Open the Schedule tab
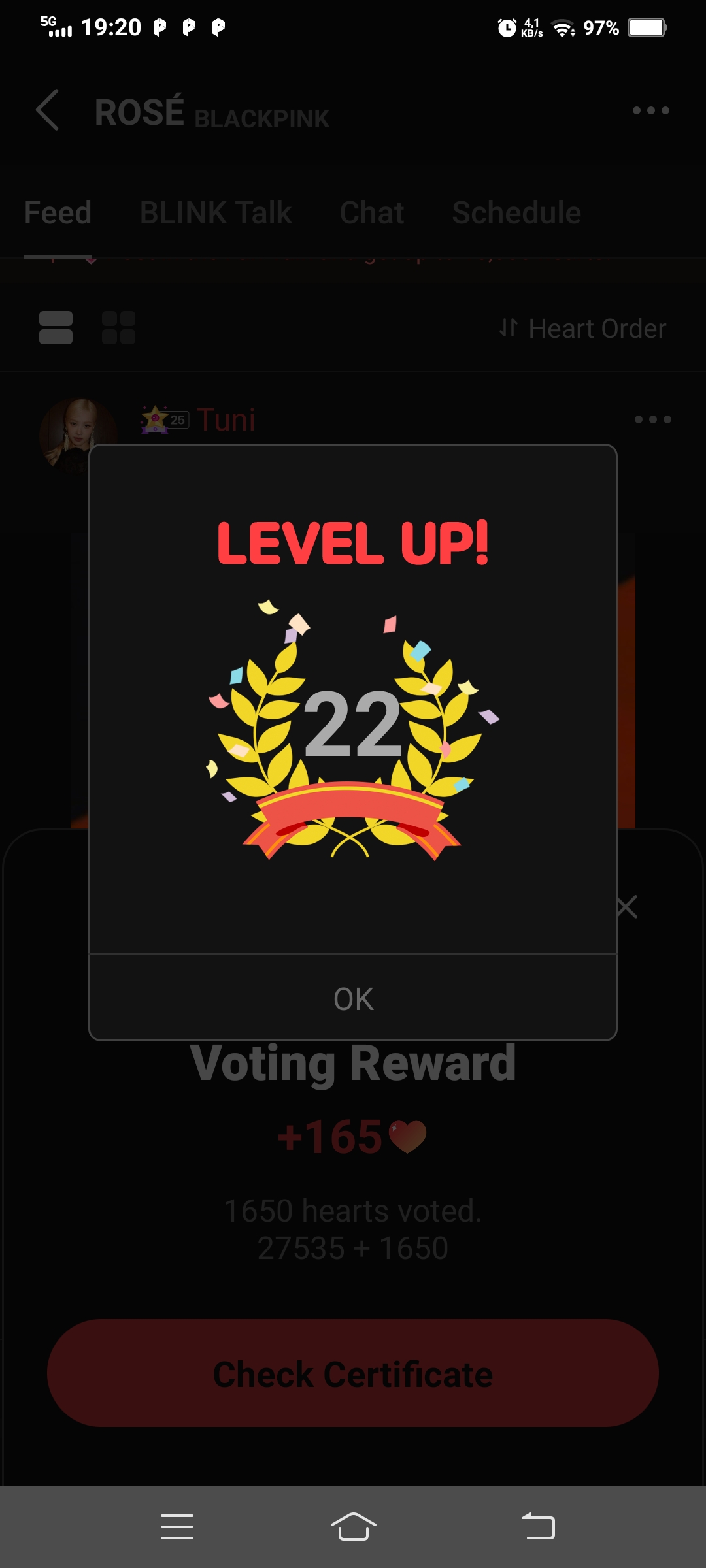Viewport: 706px width, 1568px height. [x=516, y=213]
